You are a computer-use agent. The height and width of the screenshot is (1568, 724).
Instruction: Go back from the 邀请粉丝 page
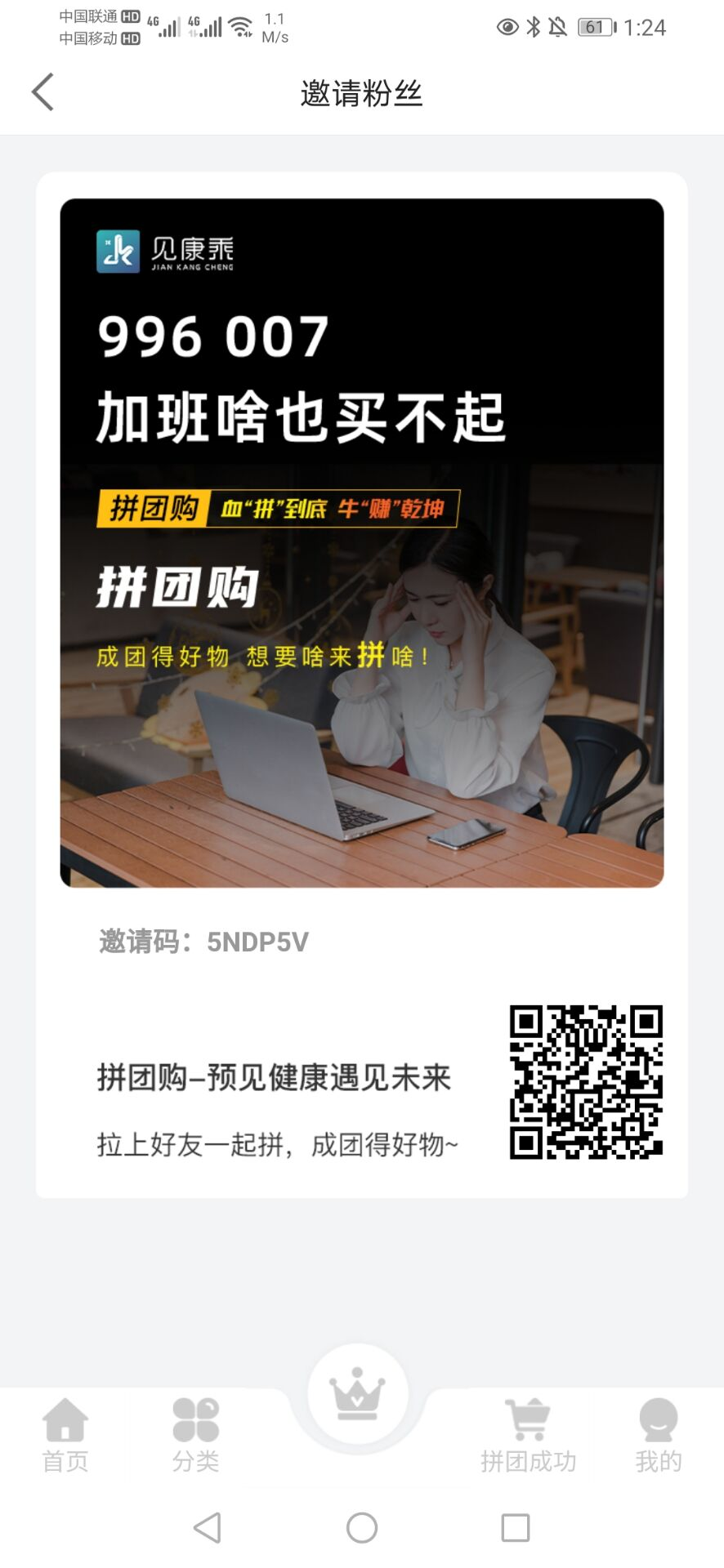point(43,92)
